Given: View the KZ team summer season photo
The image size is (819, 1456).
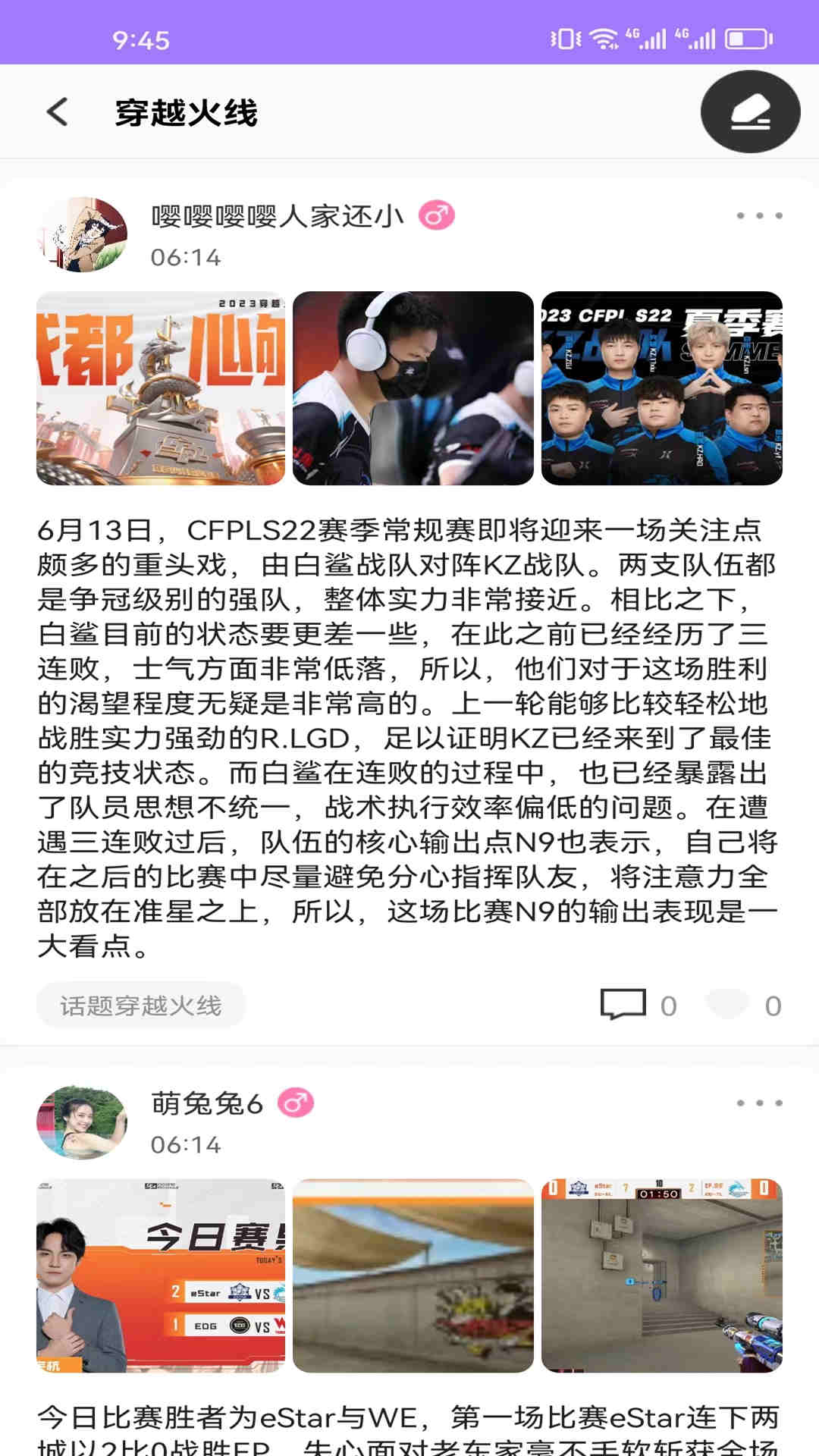Looking at the screenshot, I should 661,388.
